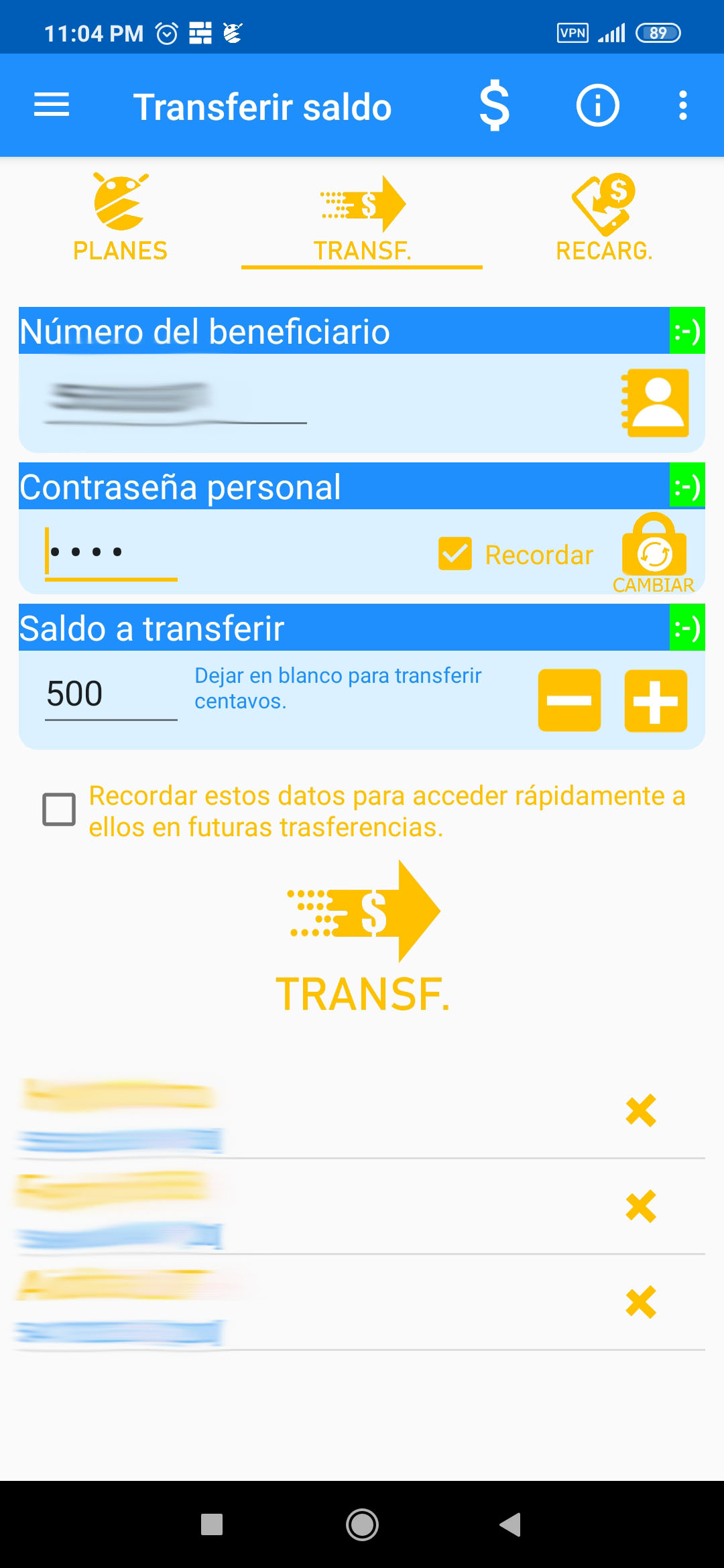Edit the 500 transfer amount field

111,694
